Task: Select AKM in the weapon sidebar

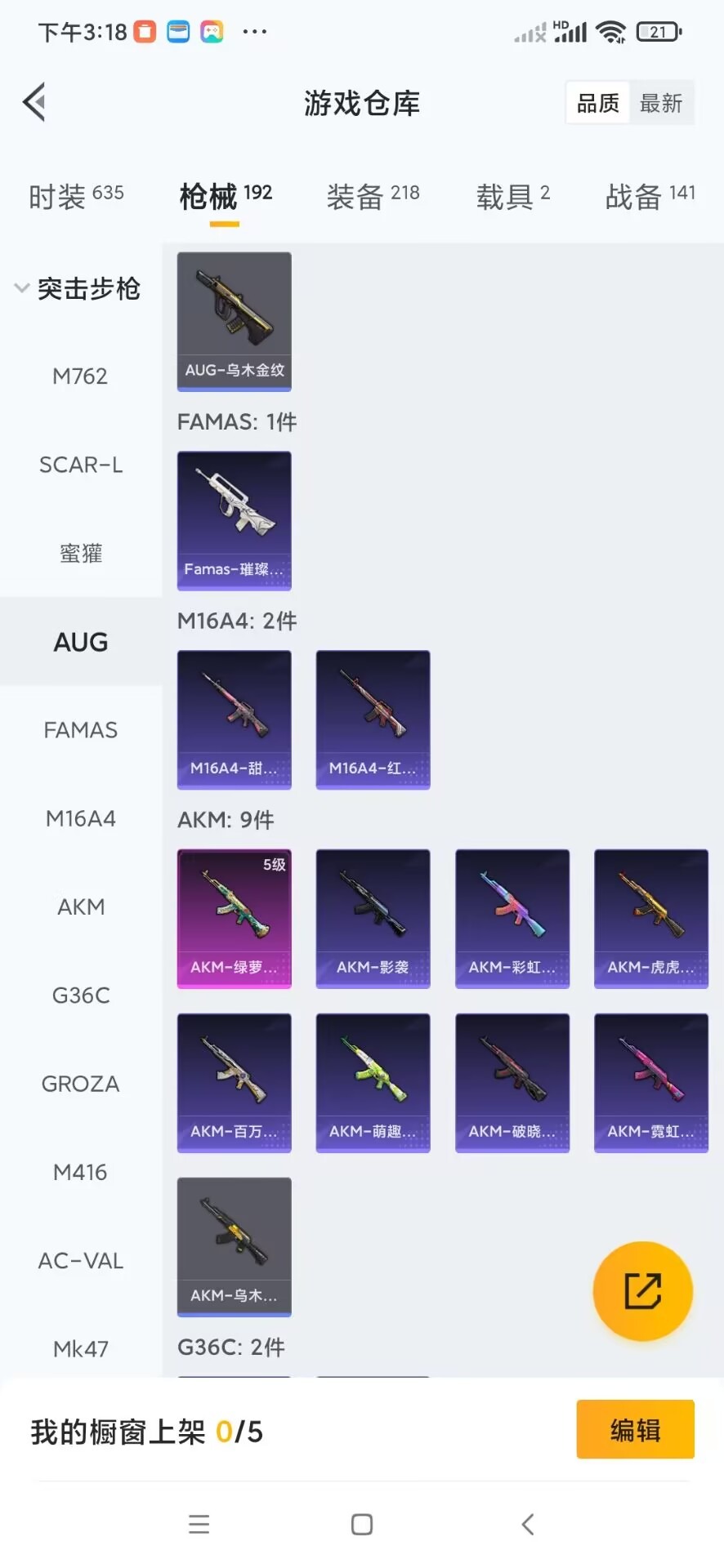Action: coord(80,906)
